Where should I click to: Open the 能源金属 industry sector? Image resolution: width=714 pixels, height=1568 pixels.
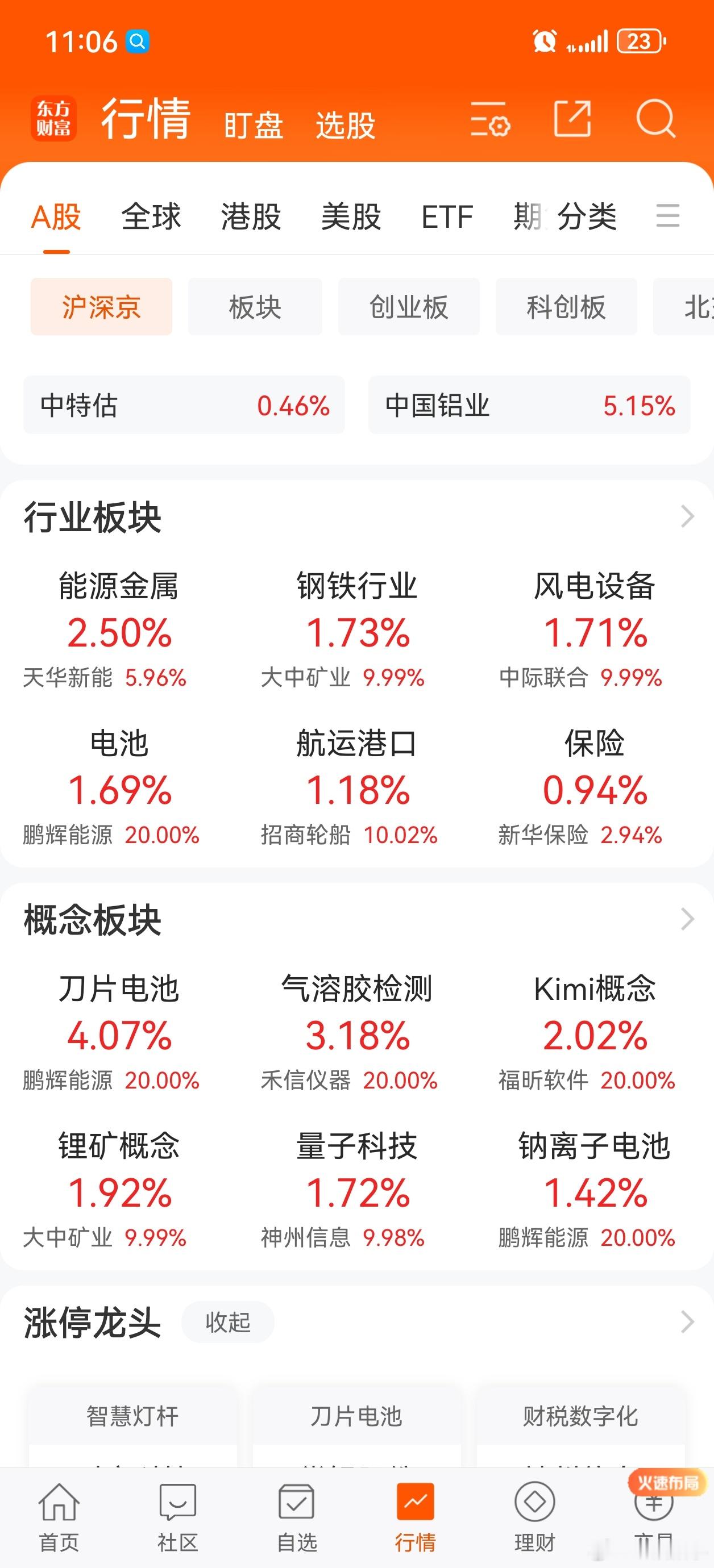[119, 628]
